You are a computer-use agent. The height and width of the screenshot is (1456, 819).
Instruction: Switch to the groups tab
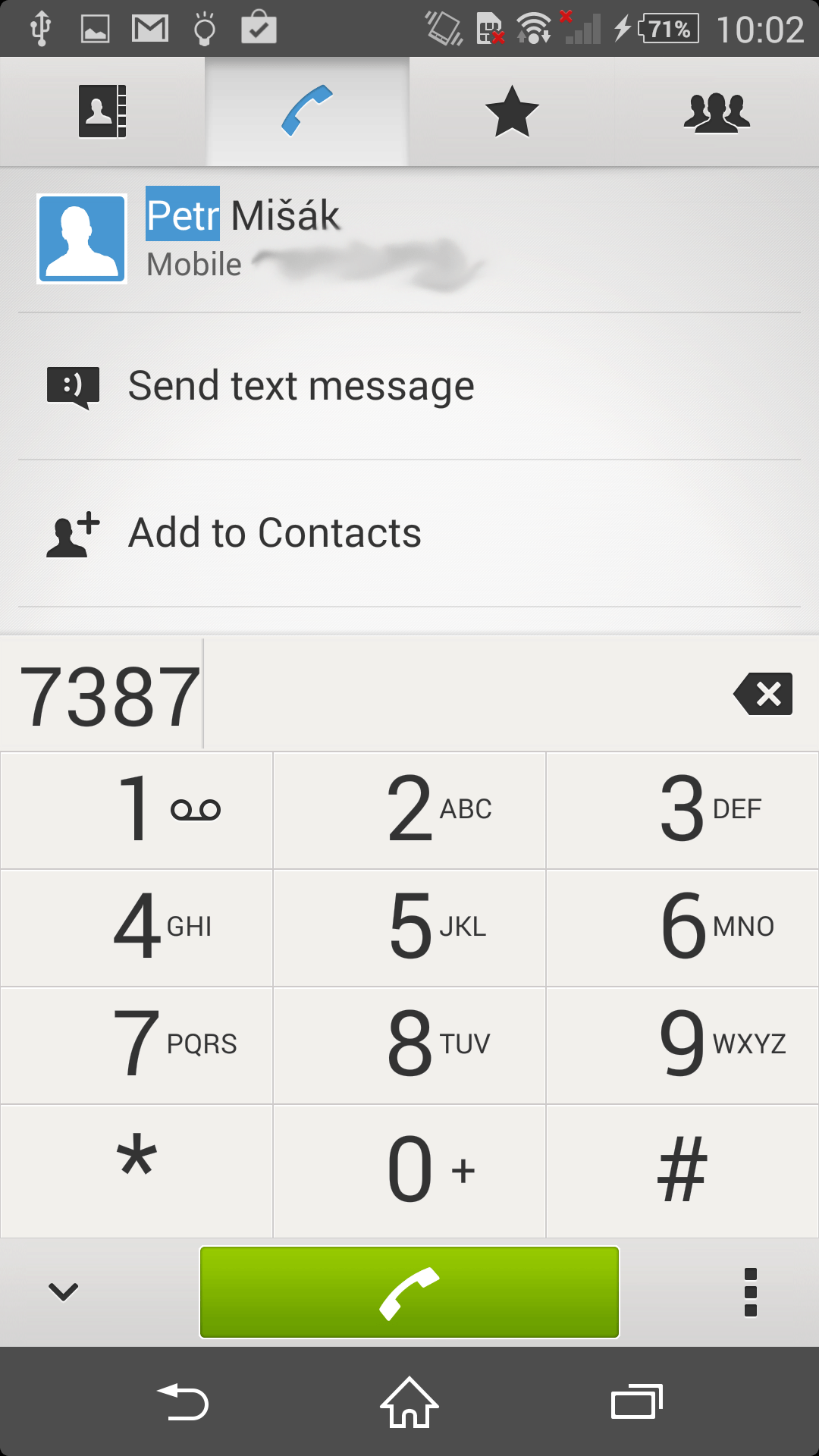pyautogui.click(x=717, y=111)
